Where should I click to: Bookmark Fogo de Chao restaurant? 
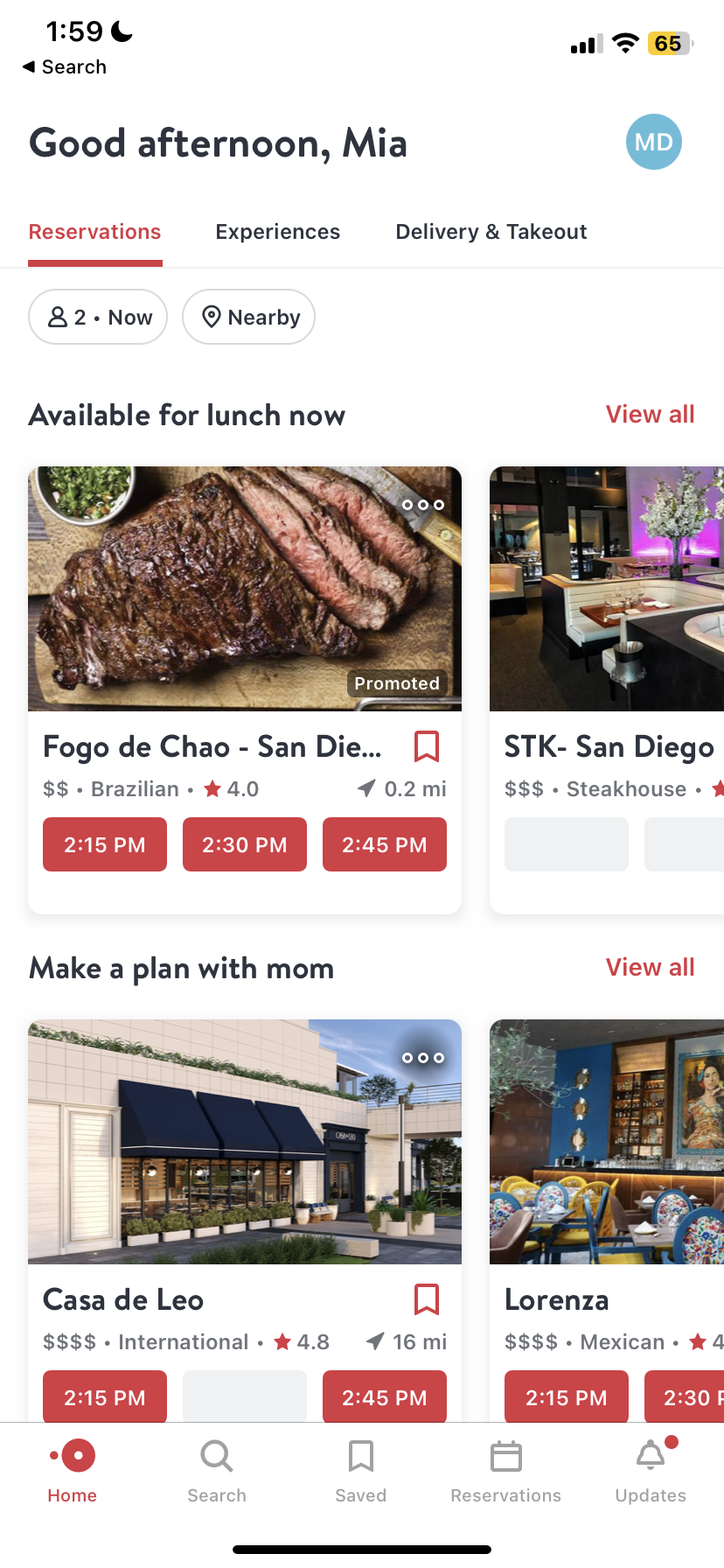pyautogui.click(x=426, y=747)
